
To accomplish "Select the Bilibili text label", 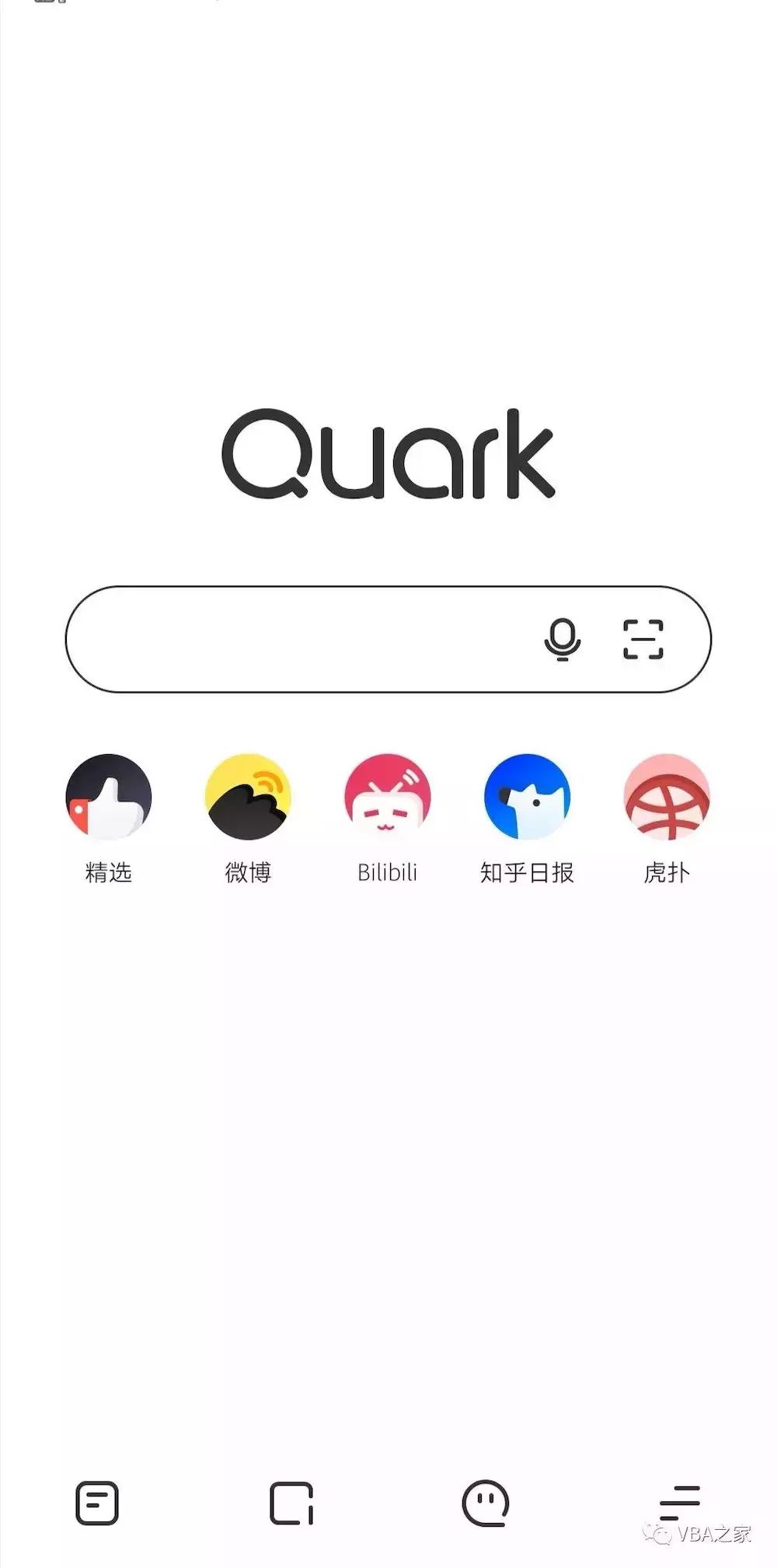I will [388, 872].
